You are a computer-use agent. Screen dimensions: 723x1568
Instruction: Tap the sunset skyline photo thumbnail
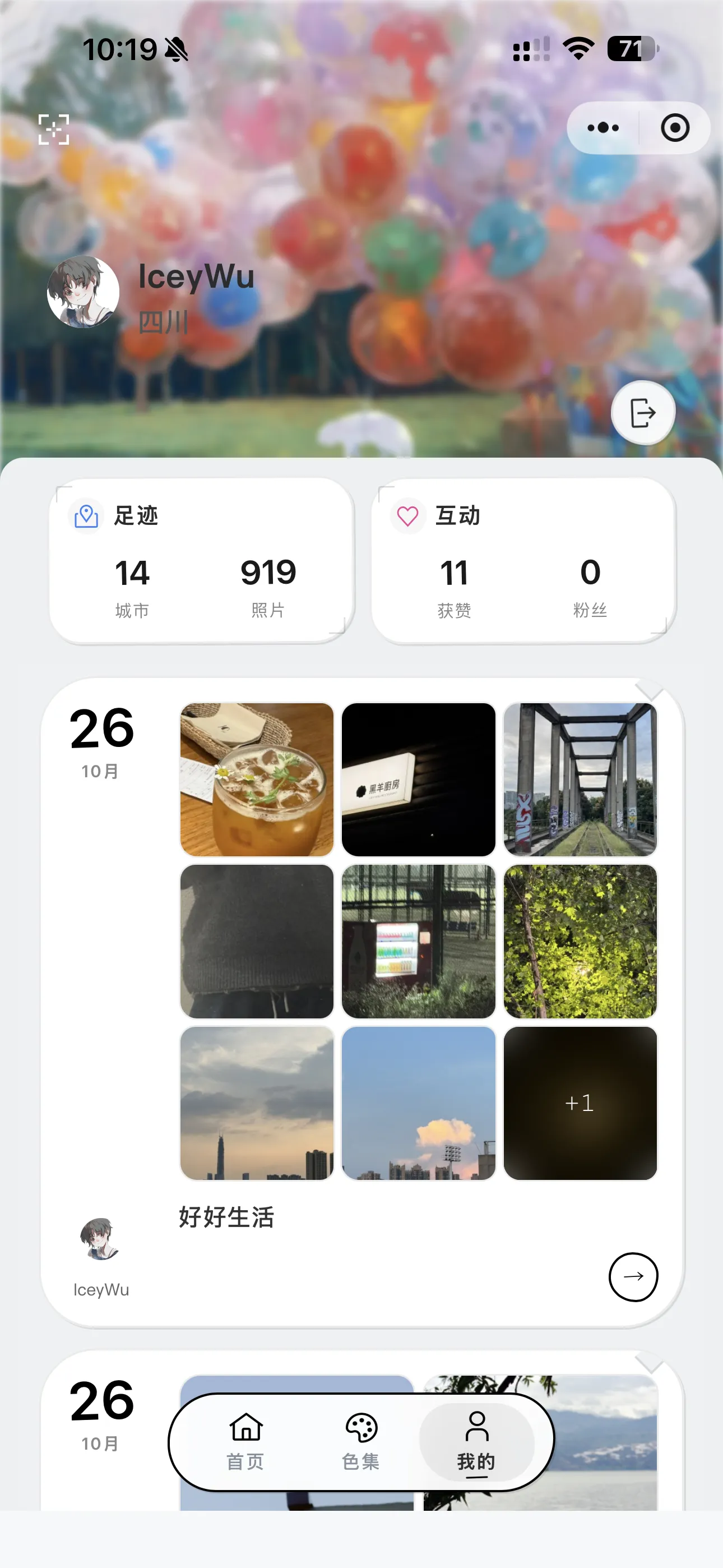(x=257, y=1104)
